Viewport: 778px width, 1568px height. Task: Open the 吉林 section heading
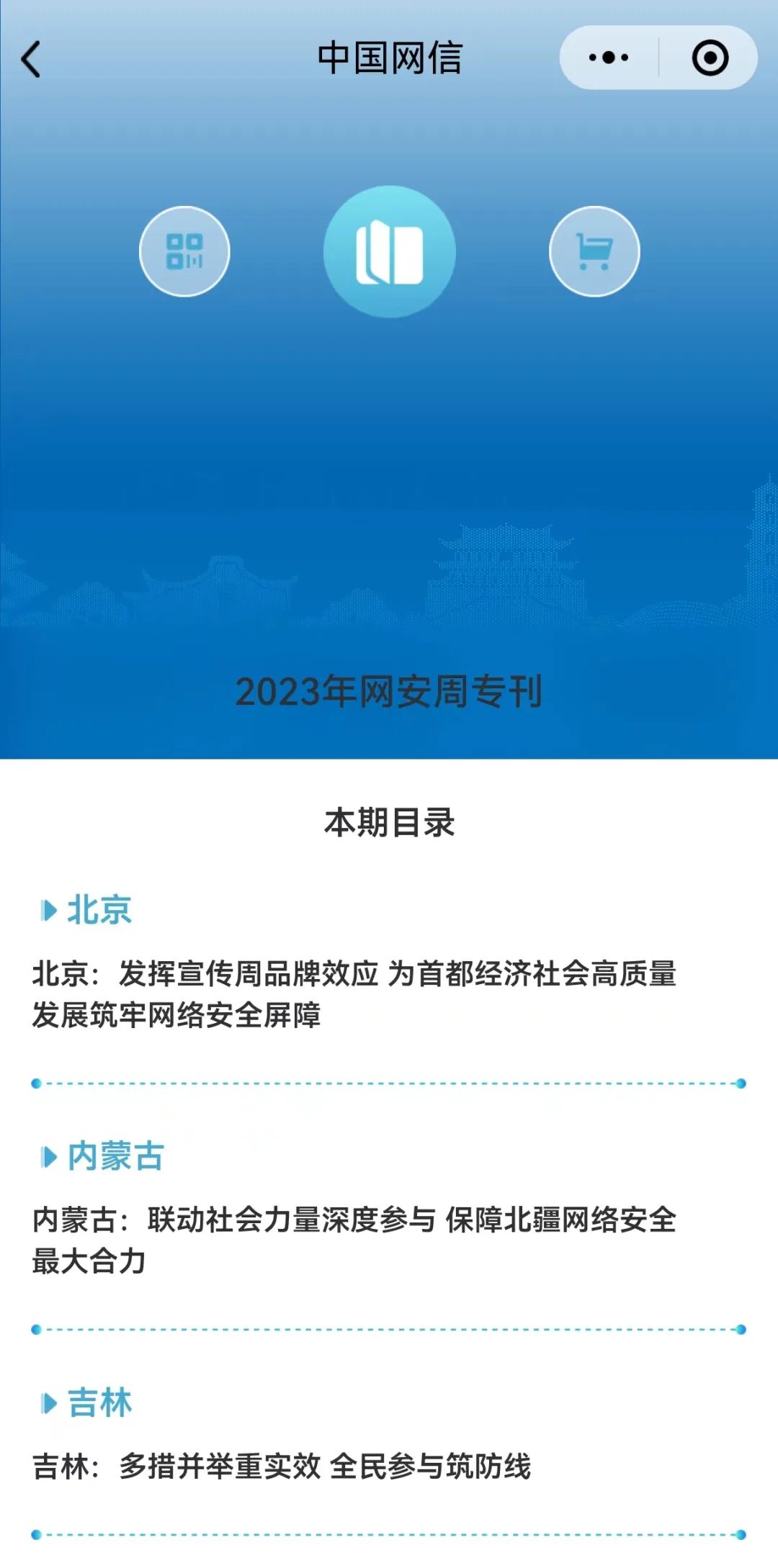click(99, 1402)
